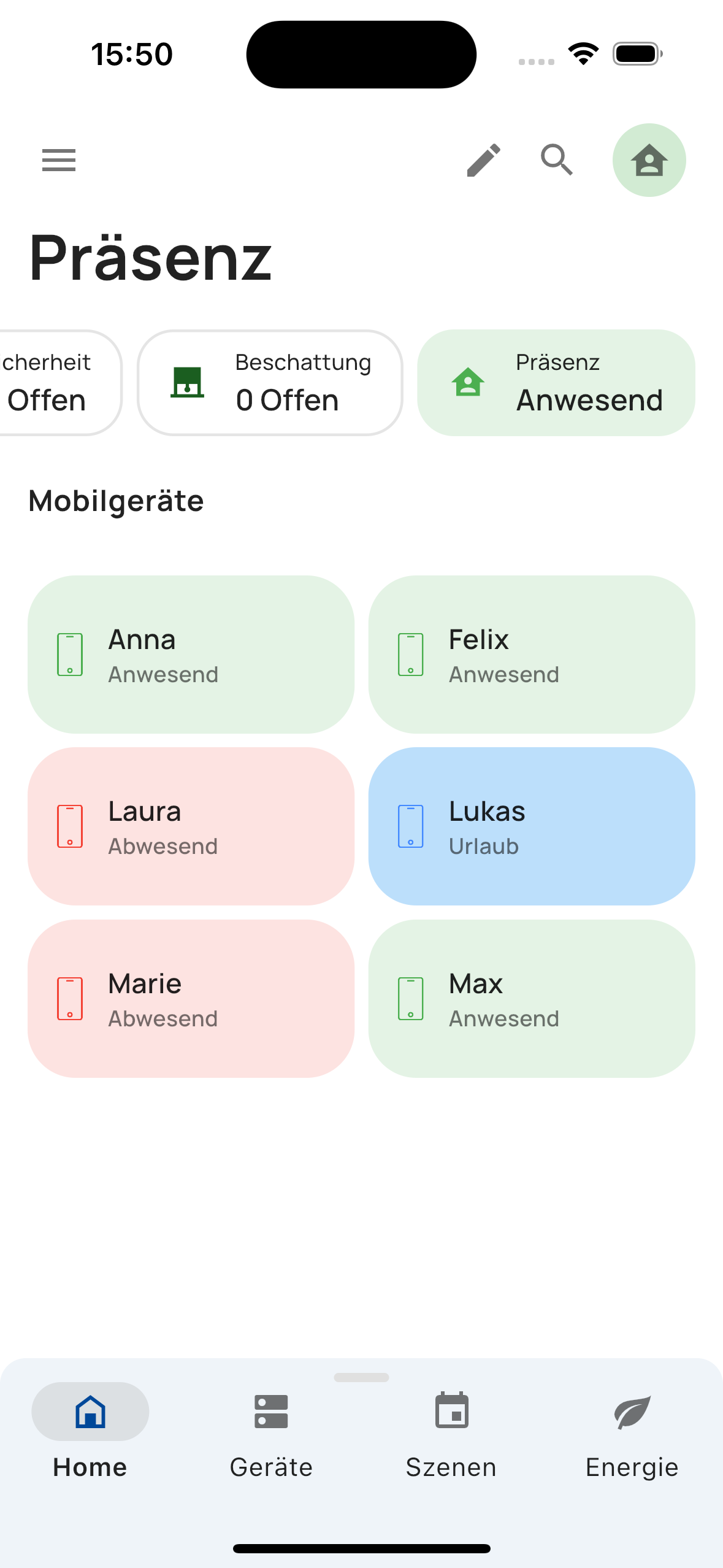The height and width of the screenshot is (1568, 723).
Task: Select the Beschattung chip
Action: coord(270,383)
